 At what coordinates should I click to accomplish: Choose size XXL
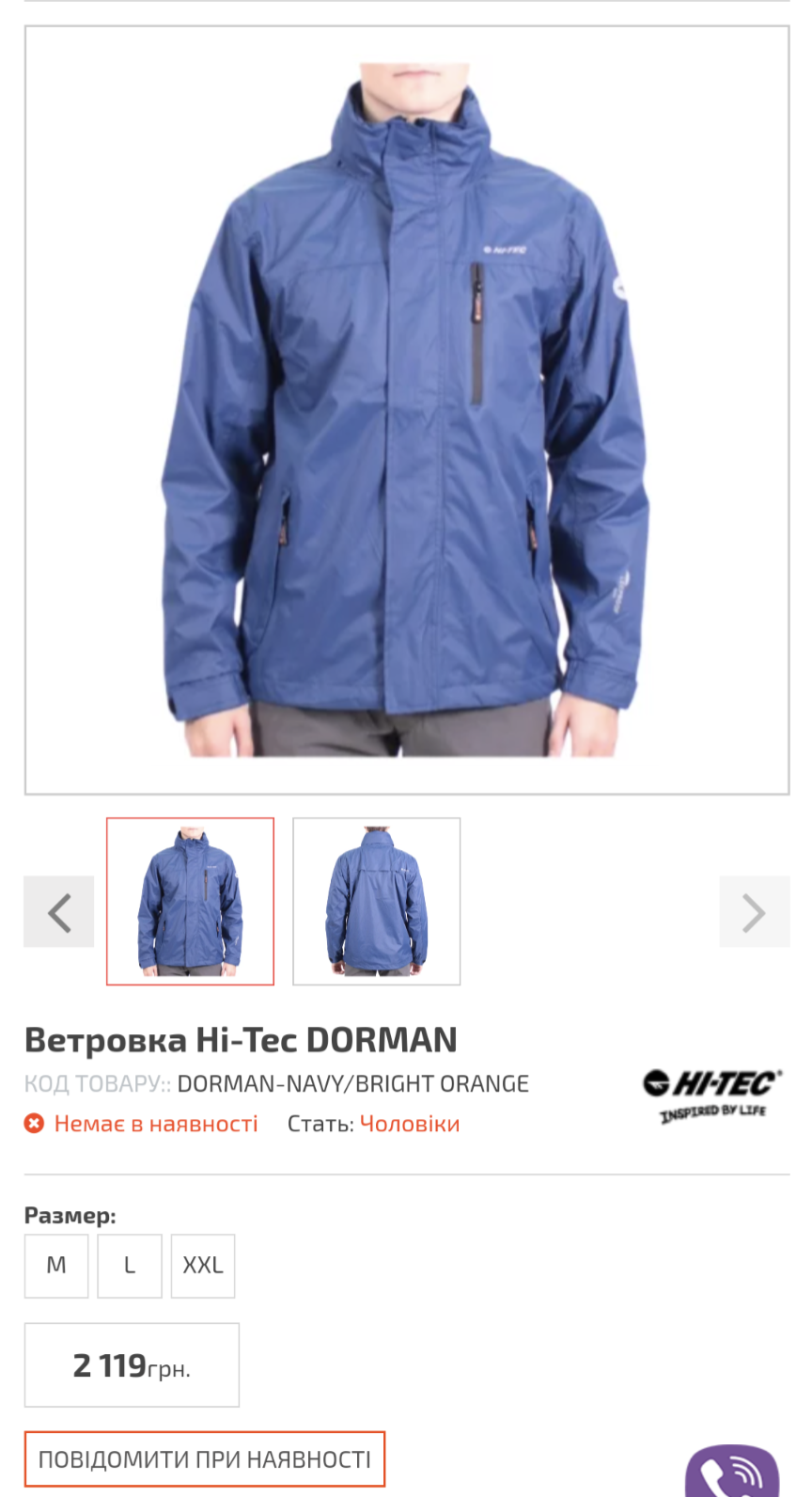coord(203,1266)
